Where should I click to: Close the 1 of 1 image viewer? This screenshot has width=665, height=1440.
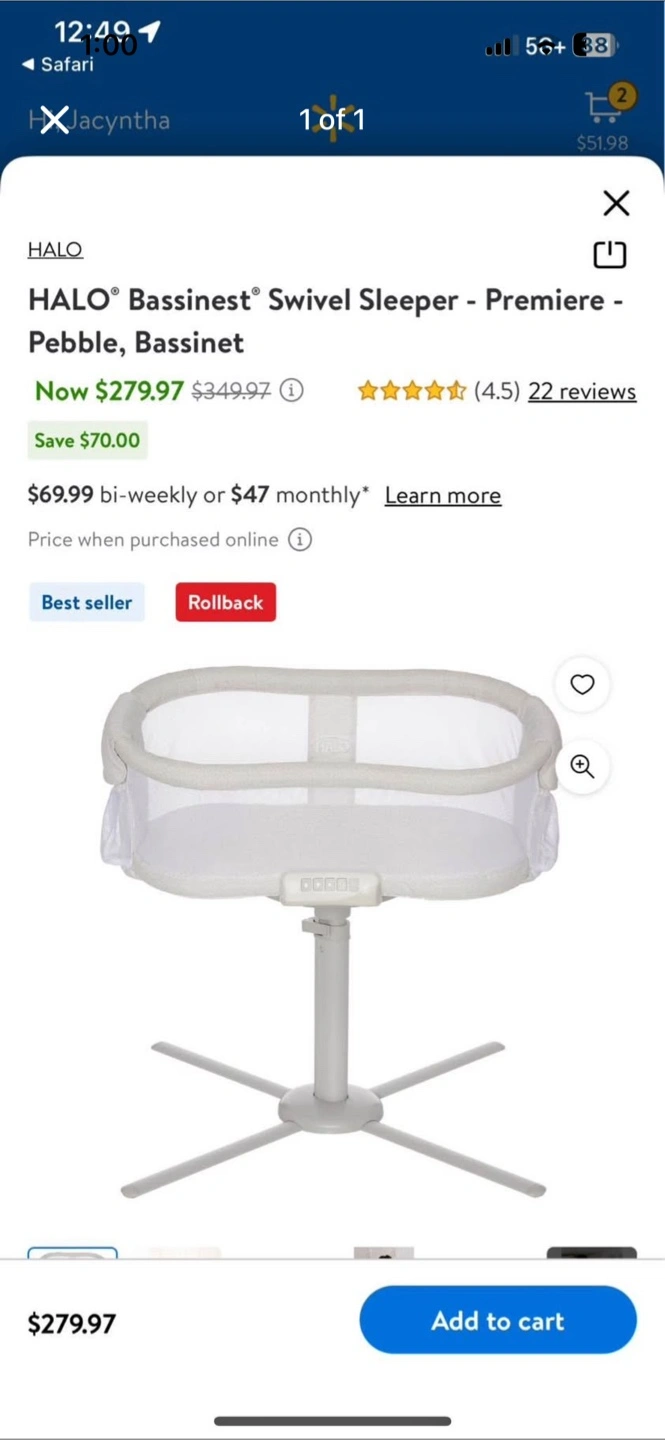click(55, 120)
